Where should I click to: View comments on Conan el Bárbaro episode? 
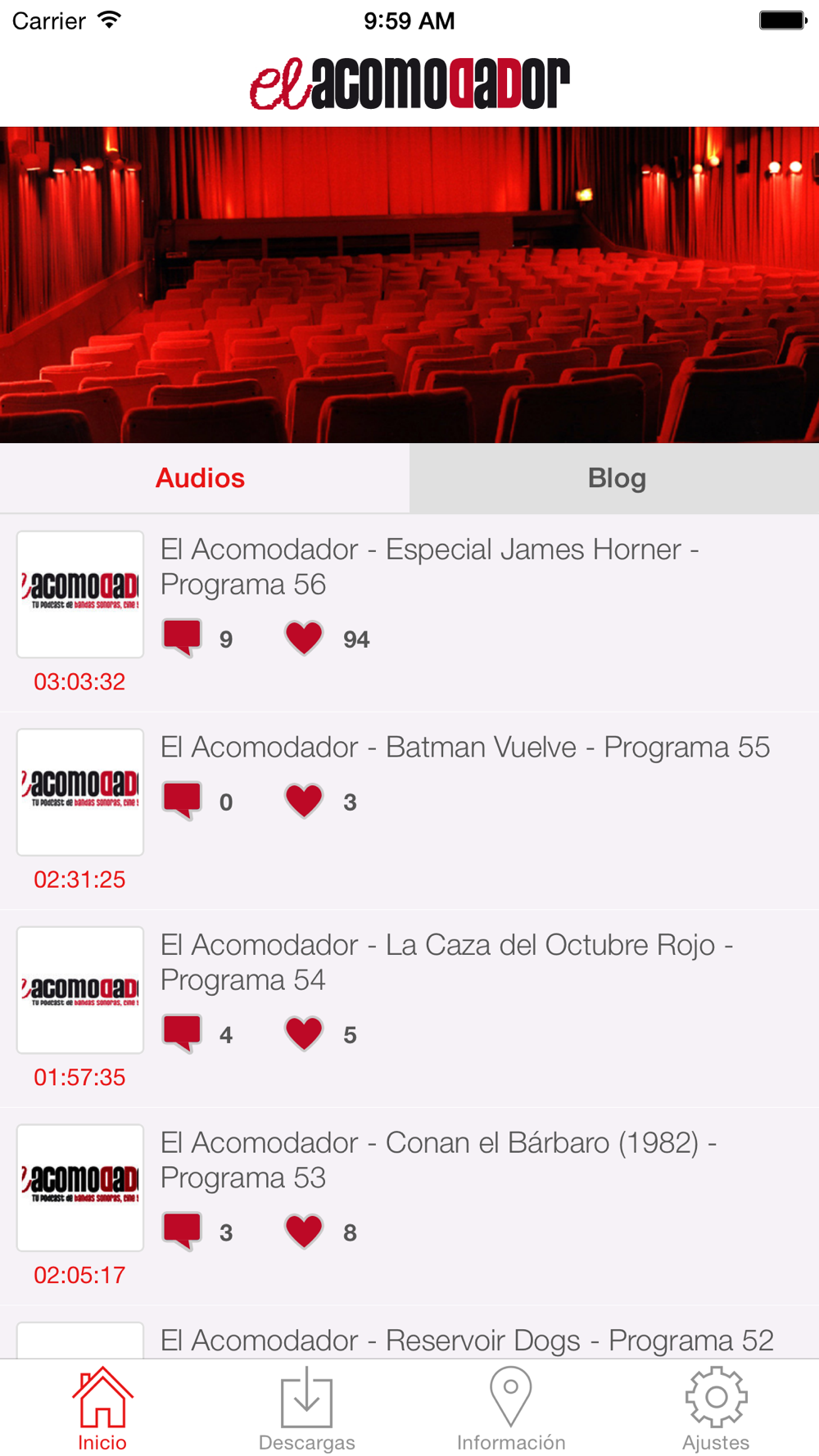tap(182, 1232)
